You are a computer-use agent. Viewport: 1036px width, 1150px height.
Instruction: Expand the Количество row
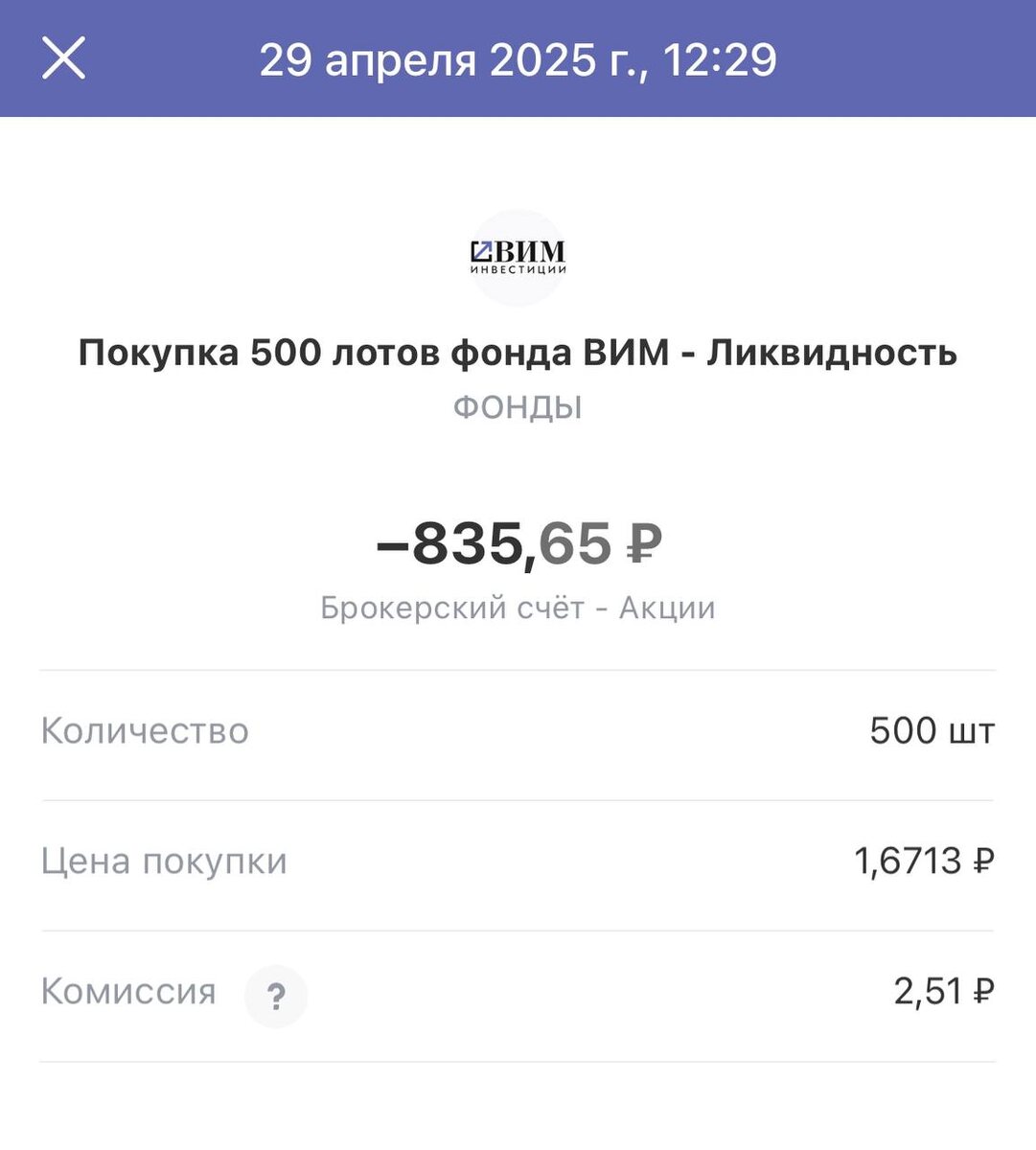(518, 730)
